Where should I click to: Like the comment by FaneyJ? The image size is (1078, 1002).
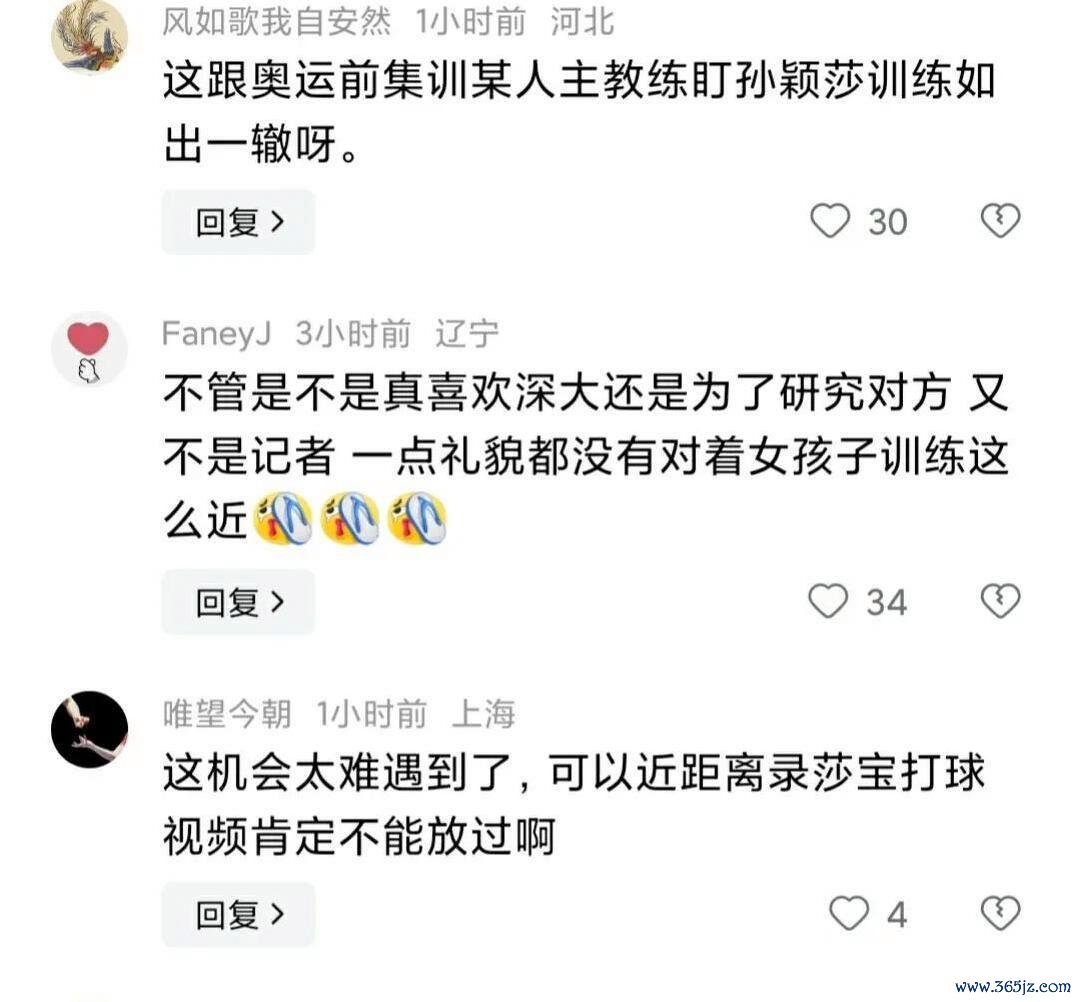click(x=828, y=602)
